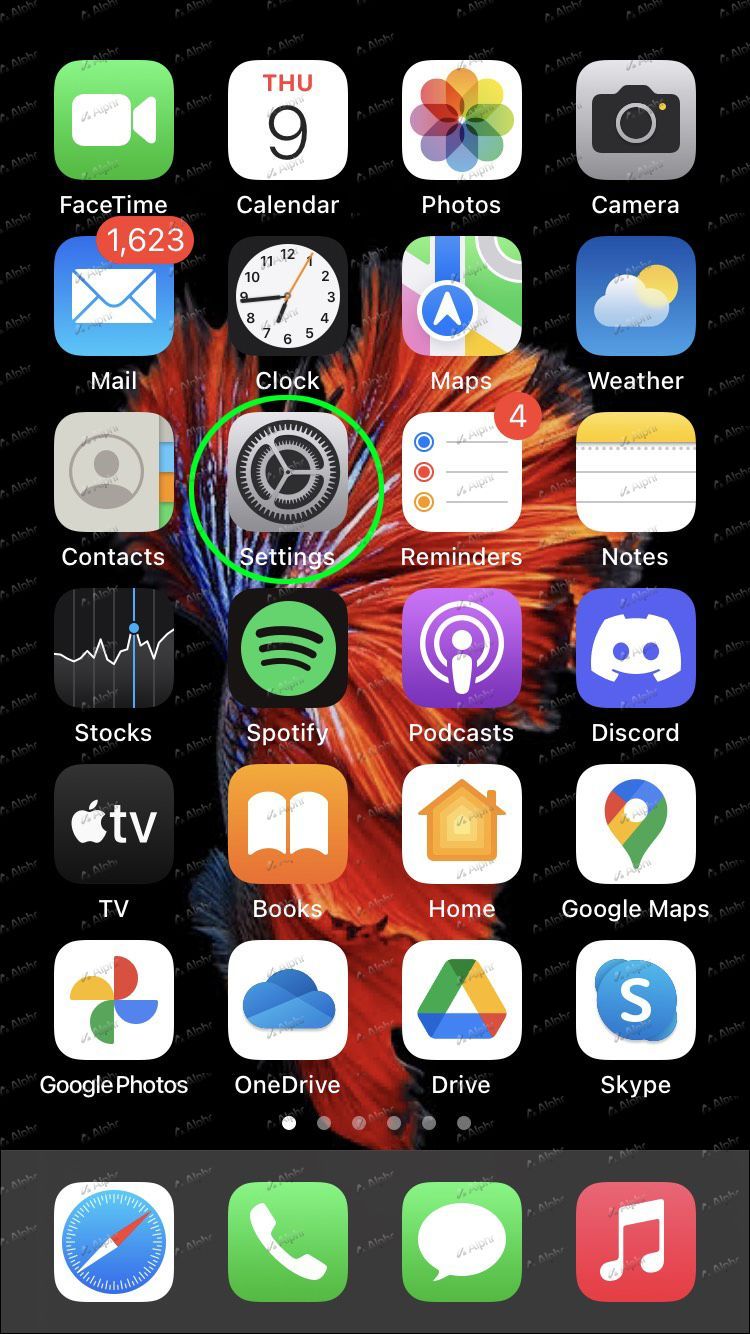Open Photos
The height and width of the screenshot is (1334, 750).
point(461,120)
